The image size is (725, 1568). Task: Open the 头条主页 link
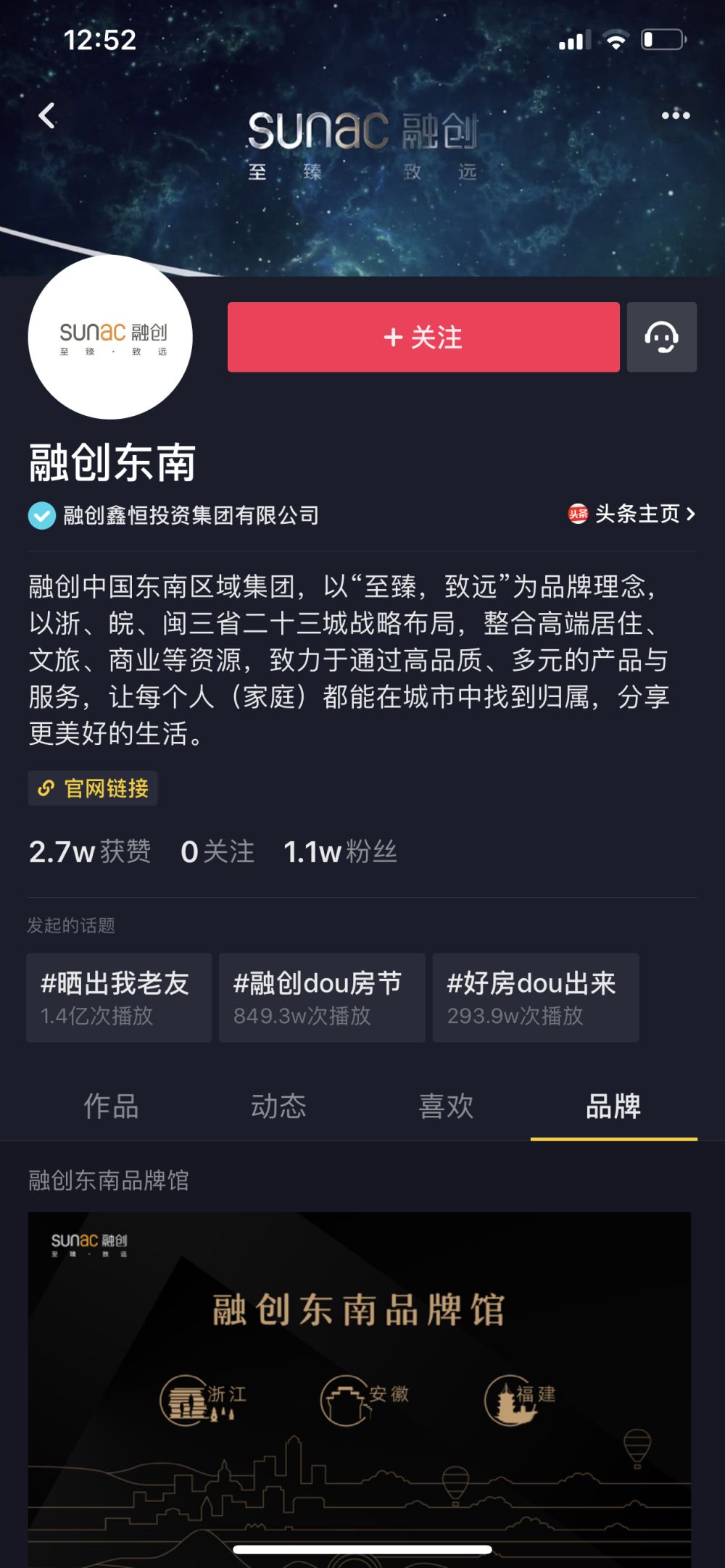tap(631, 514)
